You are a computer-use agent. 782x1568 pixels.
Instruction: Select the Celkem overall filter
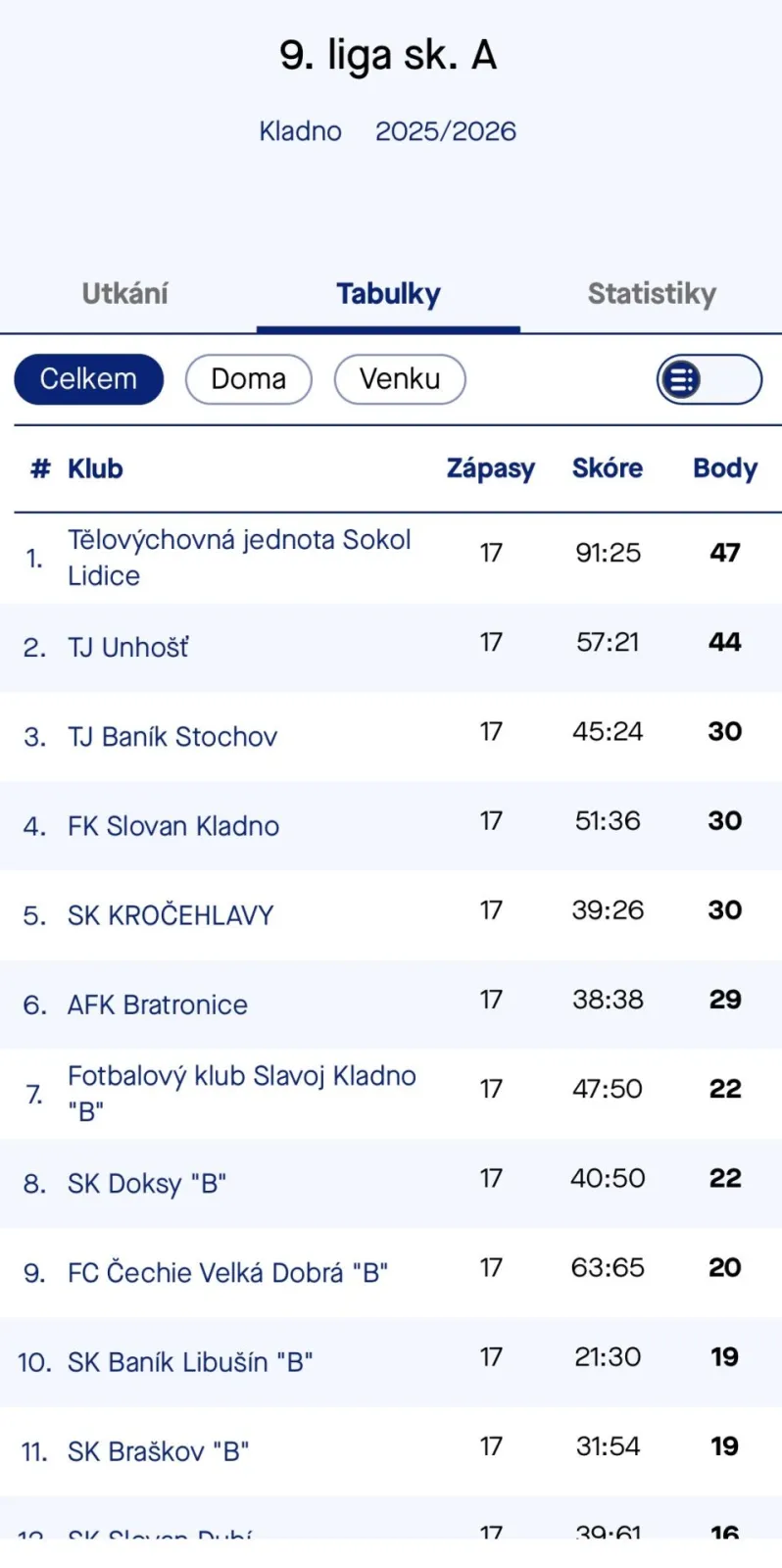point(88,379)
